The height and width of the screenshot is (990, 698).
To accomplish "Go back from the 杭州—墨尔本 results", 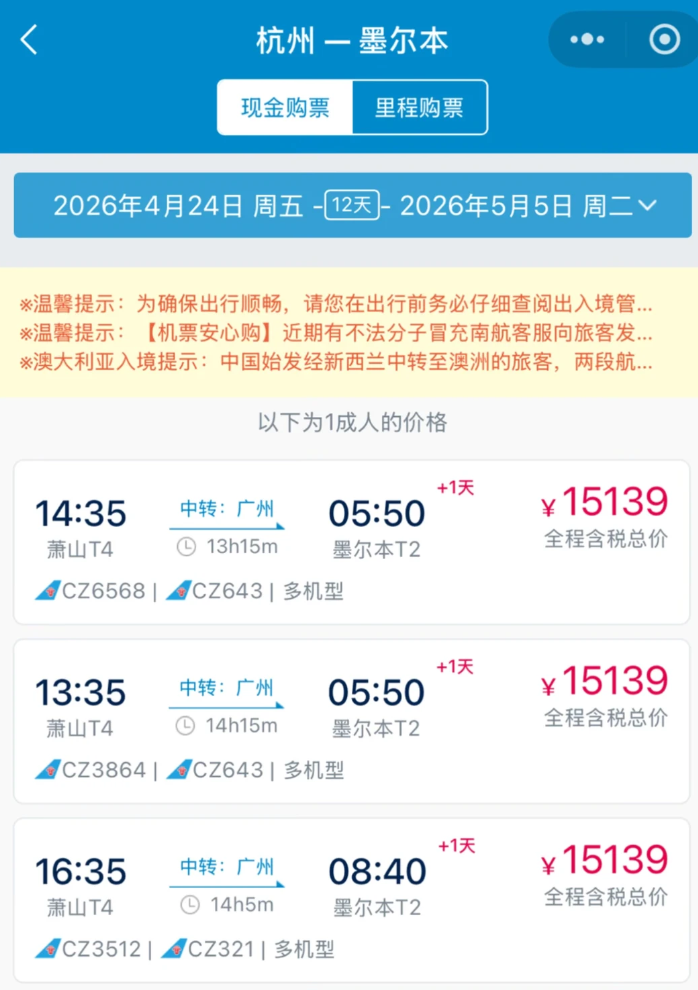I will pyautogui.click(x=29, y=40).
